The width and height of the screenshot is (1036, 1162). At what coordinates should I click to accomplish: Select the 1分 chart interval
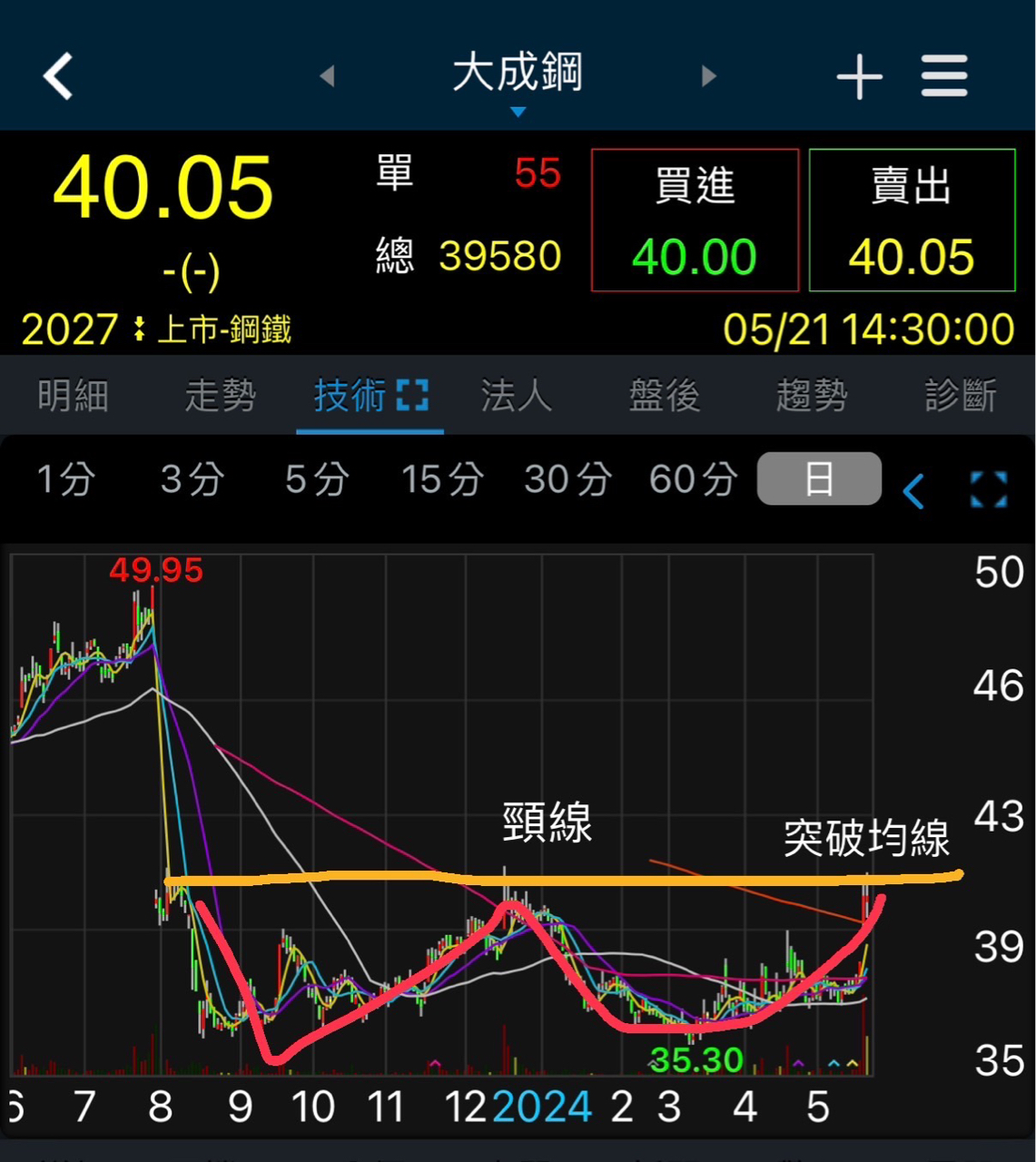pos(66,478)
